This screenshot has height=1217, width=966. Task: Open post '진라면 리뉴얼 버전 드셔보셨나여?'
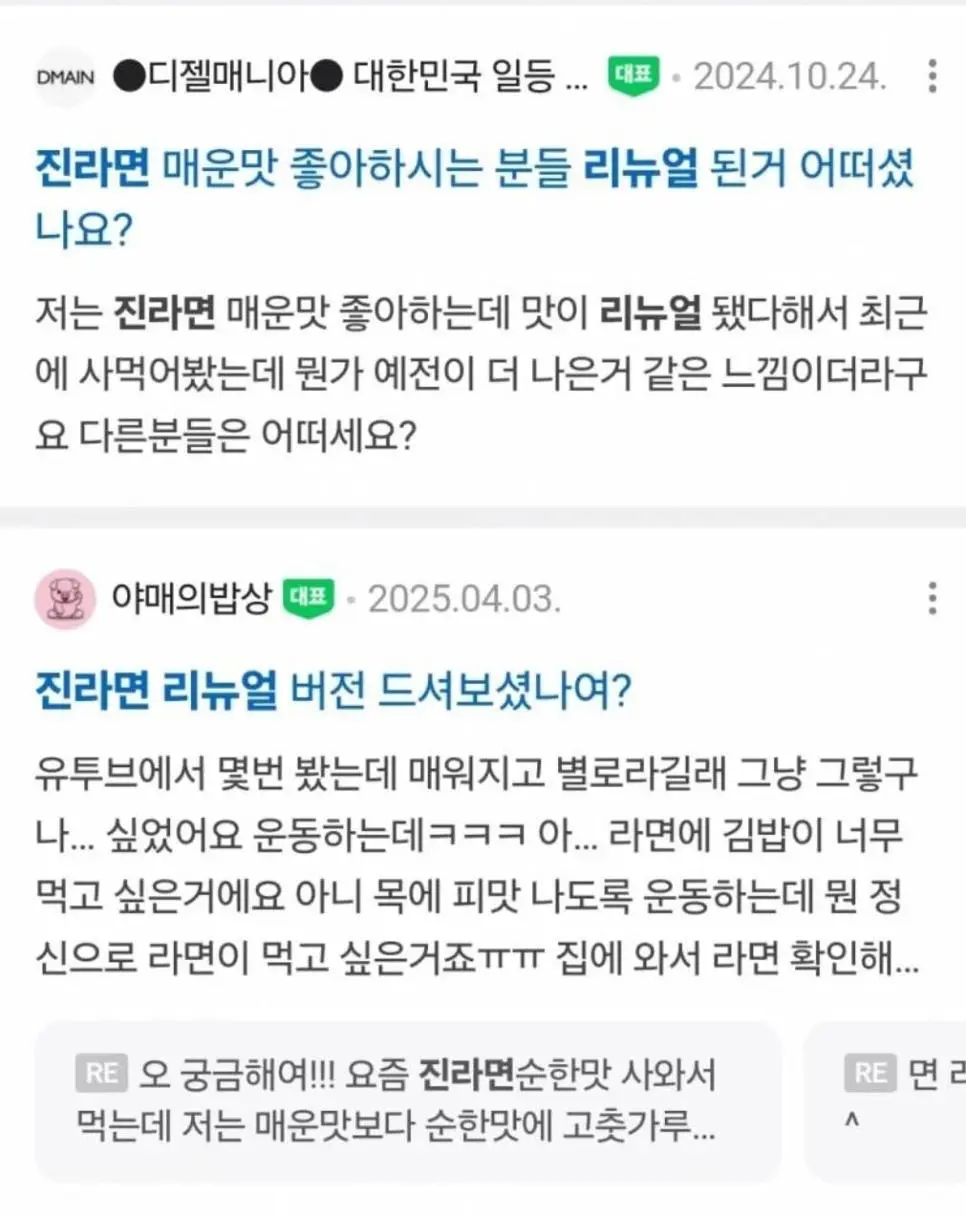tap(335, 690)
